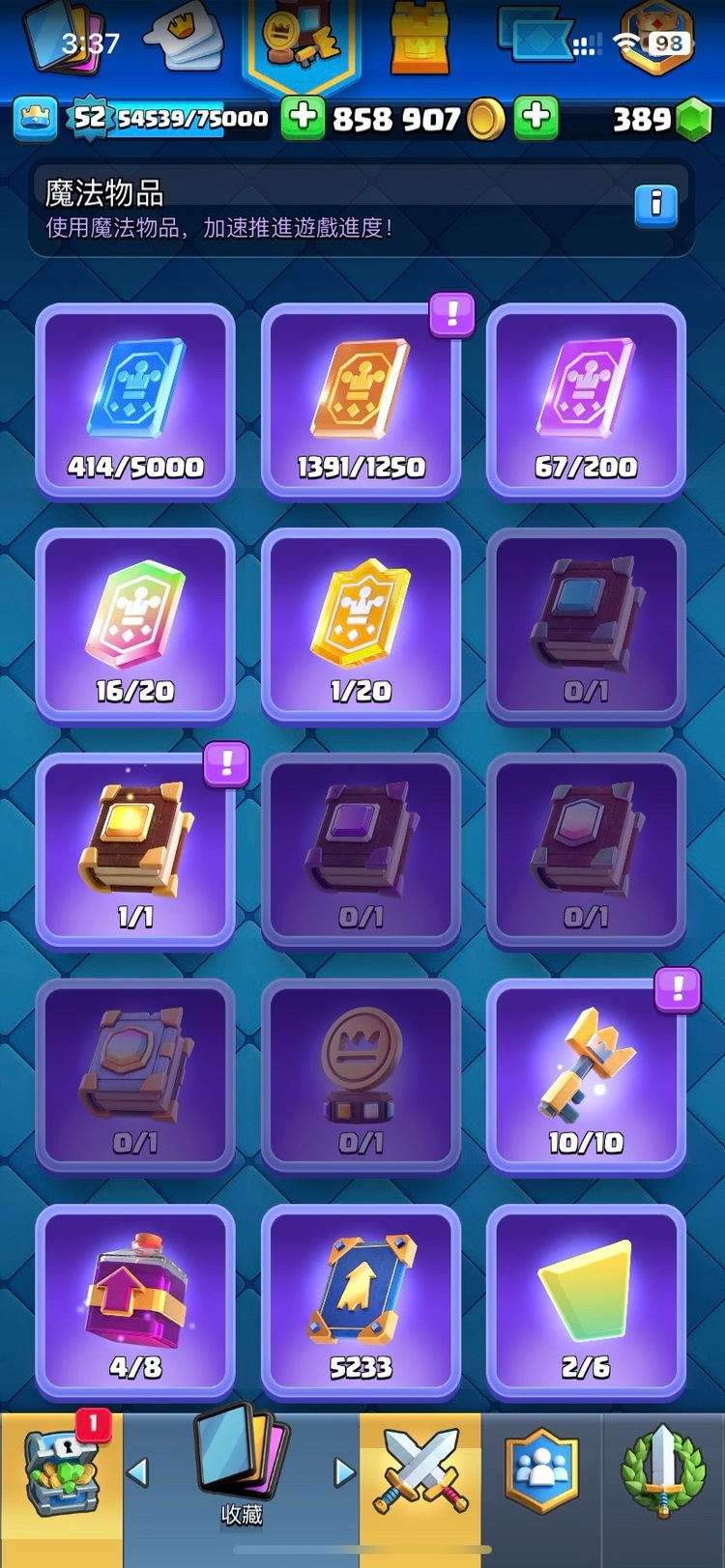The height and width of the screenshot is (1568, 725).
Task: Tap the plus button to add gold
Action: point(536,118)
